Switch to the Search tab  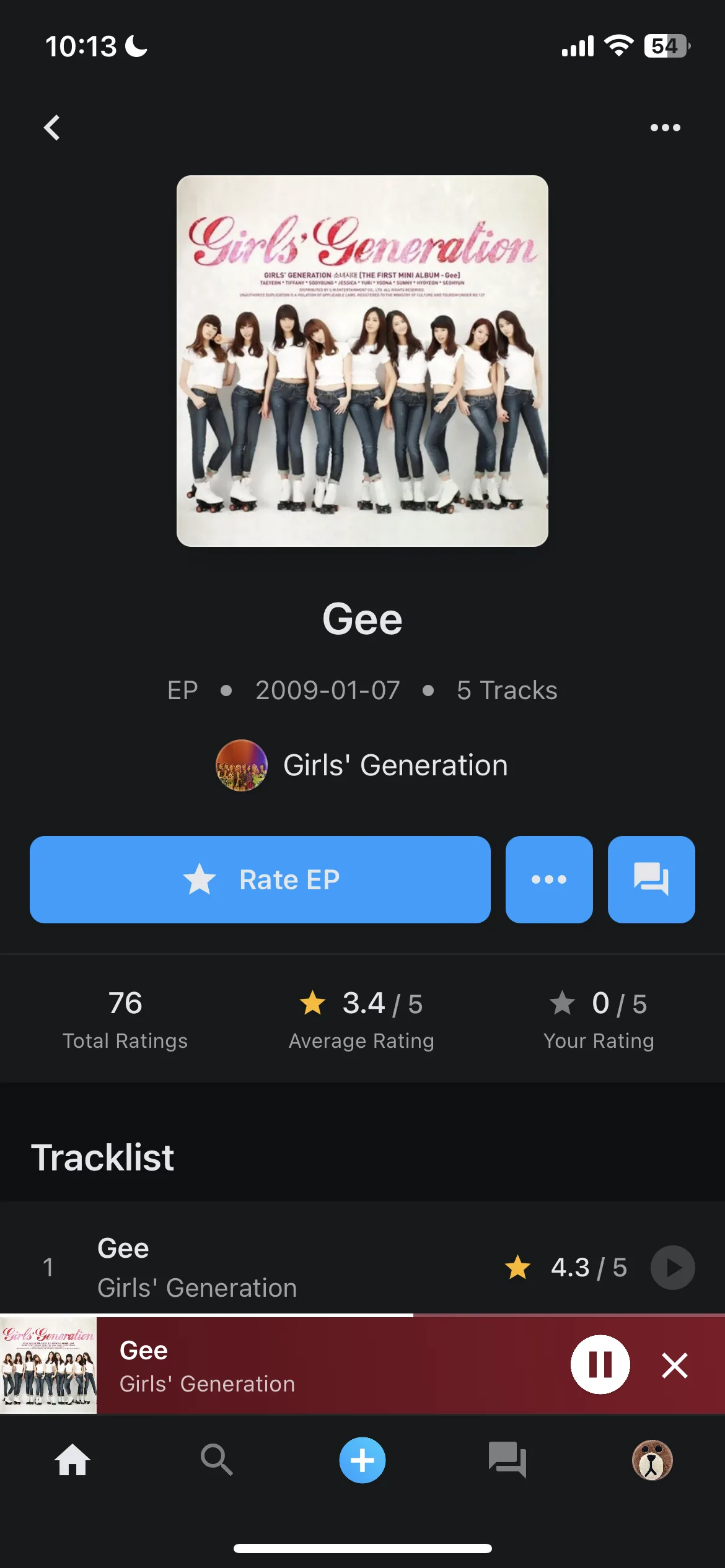click(217, 1460)
